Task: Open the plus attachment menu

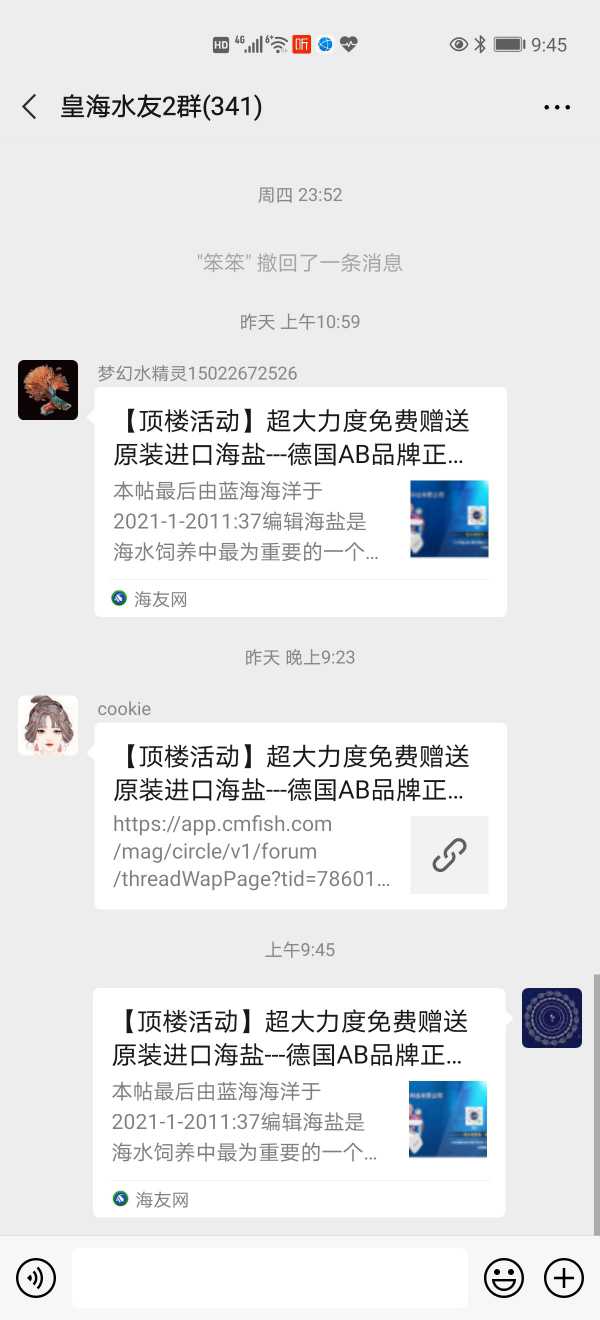Action: point(563,1277)
